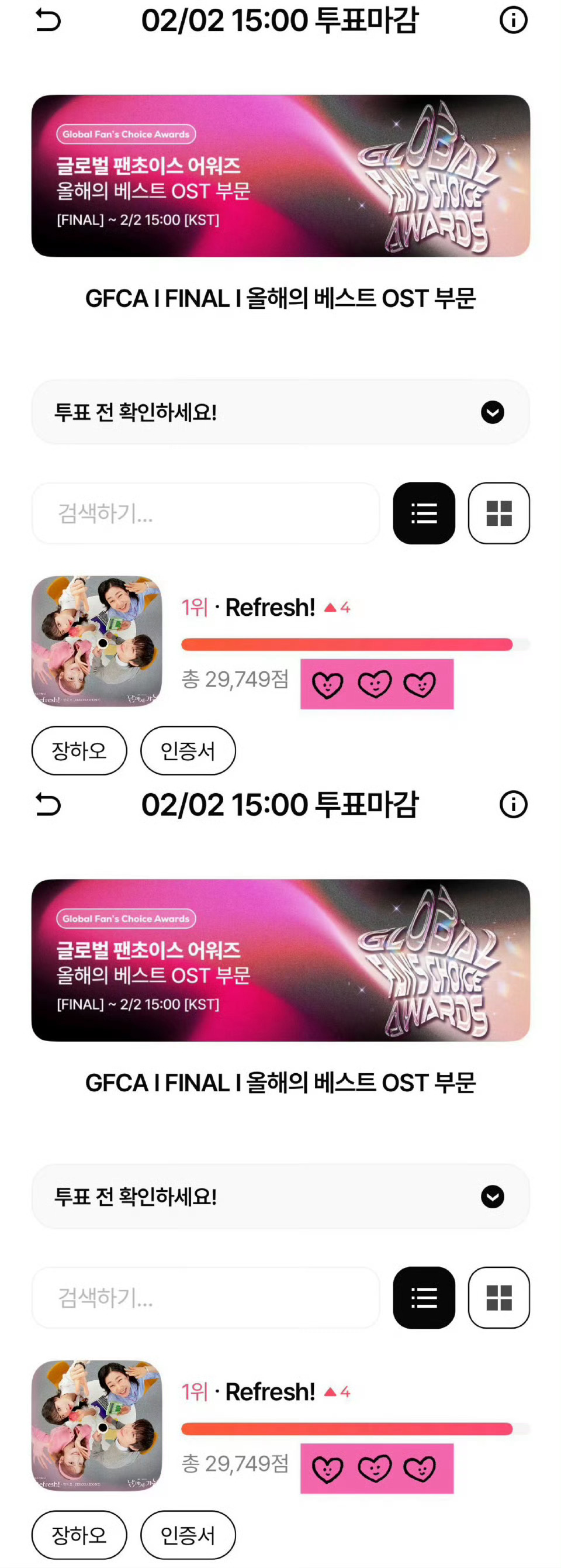Click the grid view icon in lower section
Image resolution: width=561 pixels, height=1568 pixels.
[499, 1298]
